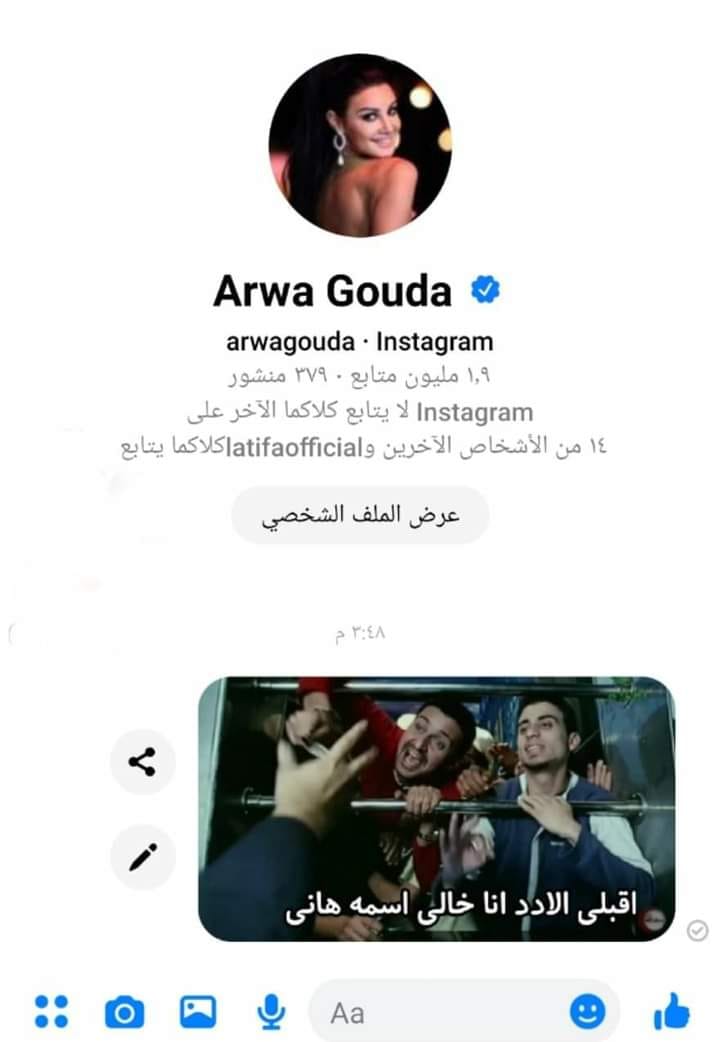
Task: Tap the عرض الملف الشخصي profile button
Action: click(360, 516)
